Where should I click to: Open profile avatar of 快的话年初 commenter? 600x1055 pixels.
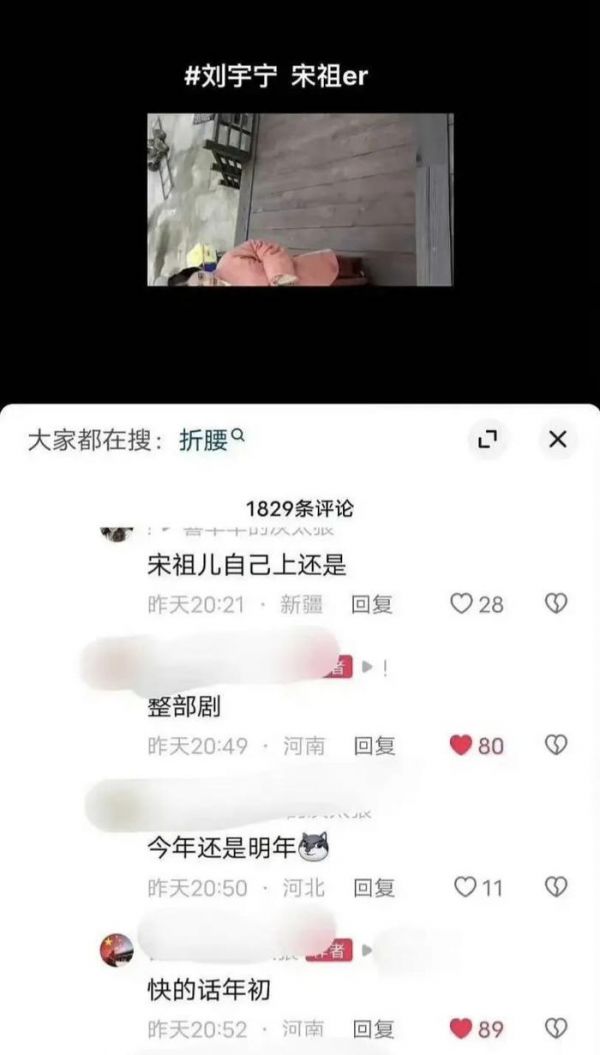coord(116,949)
